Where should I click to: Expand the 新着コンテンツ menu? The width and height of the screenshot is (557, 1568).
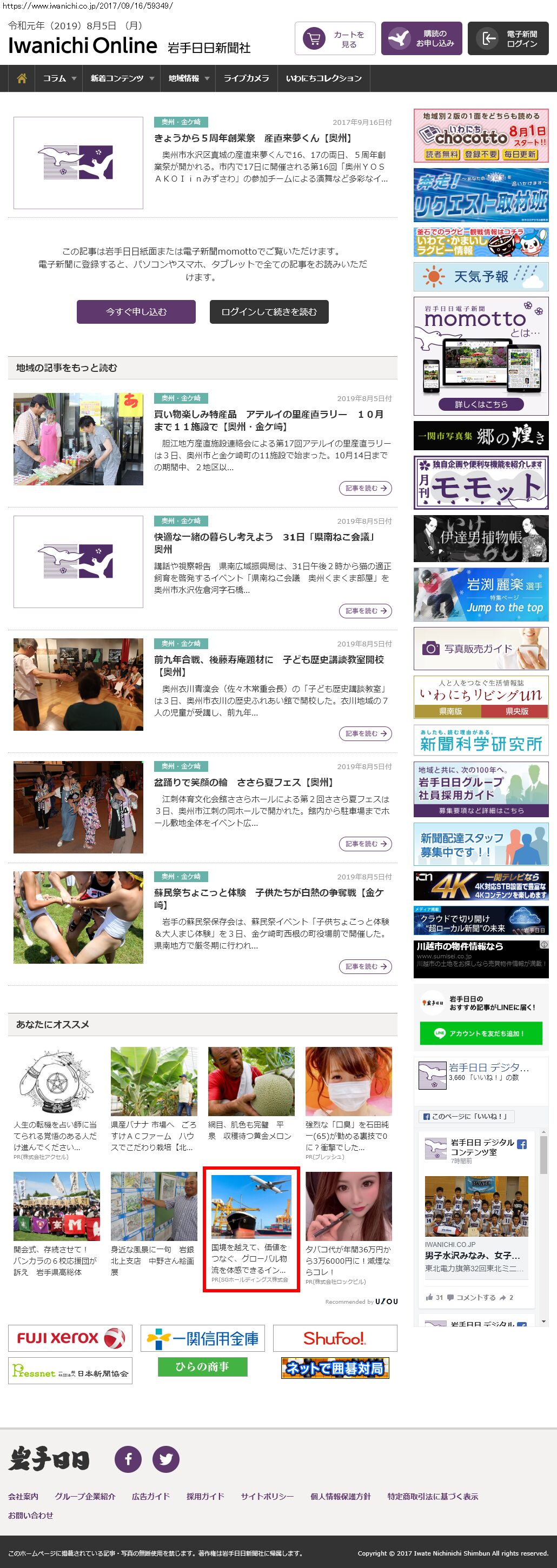[122, 78]
